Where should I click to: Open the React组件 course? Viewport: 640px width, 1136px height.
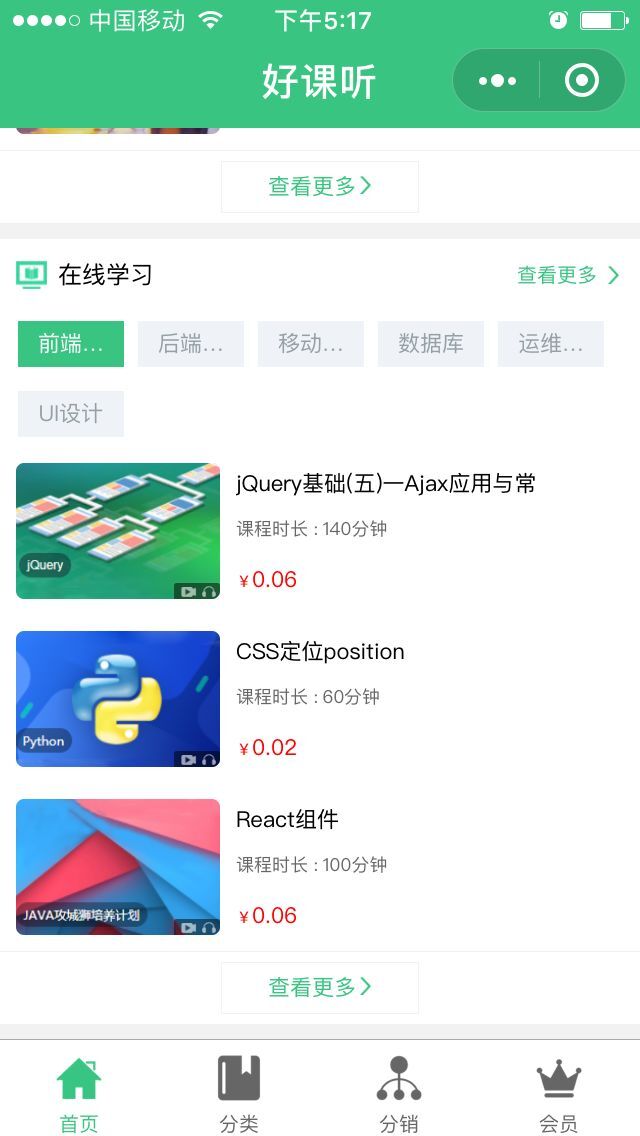[x=287, y=820]
